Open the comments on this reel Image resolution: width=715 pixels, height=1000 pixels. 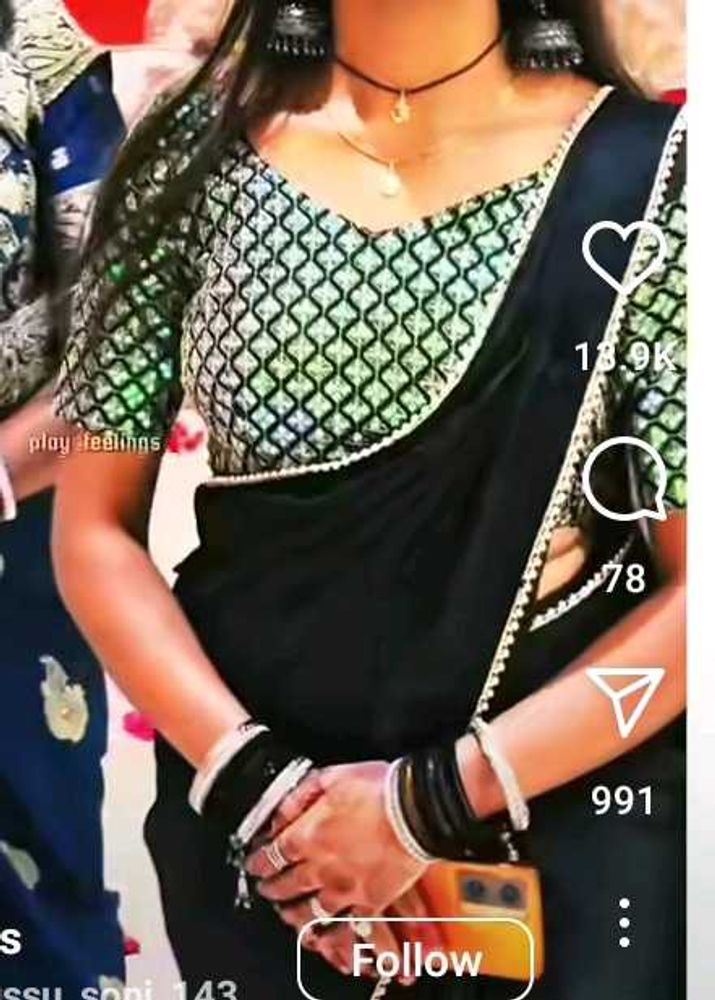pyautogui.click(x=624, y=481)
